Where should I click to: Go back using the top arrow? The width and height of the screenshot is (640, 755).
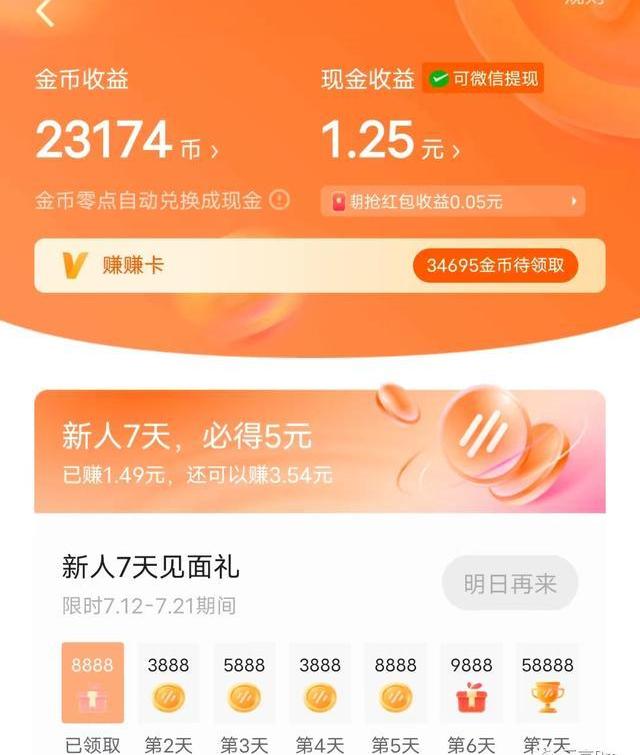(45, 14)
